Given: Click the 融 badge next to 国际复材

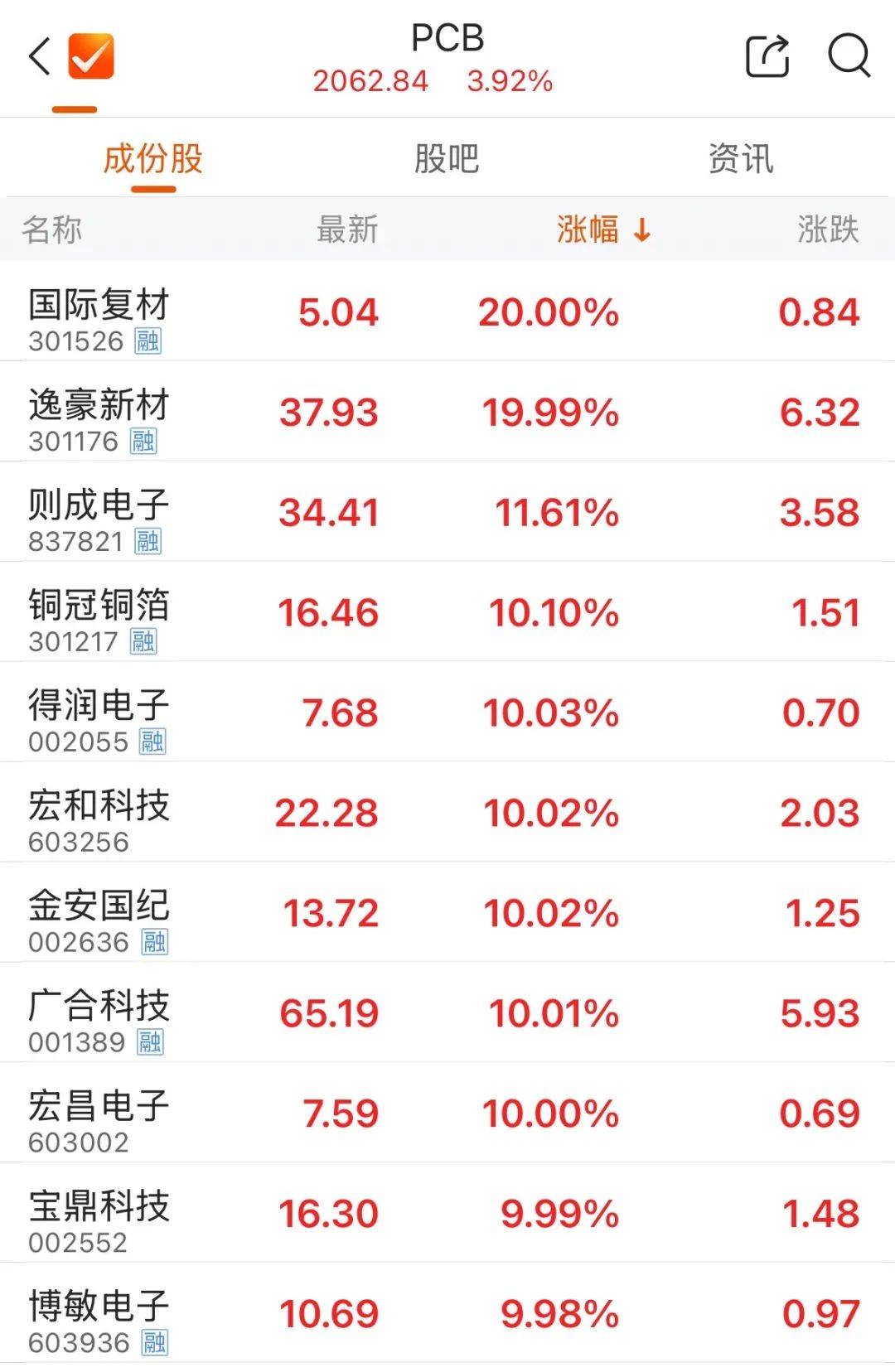Looking at the screenshot, I should click(x=146, y=340).
